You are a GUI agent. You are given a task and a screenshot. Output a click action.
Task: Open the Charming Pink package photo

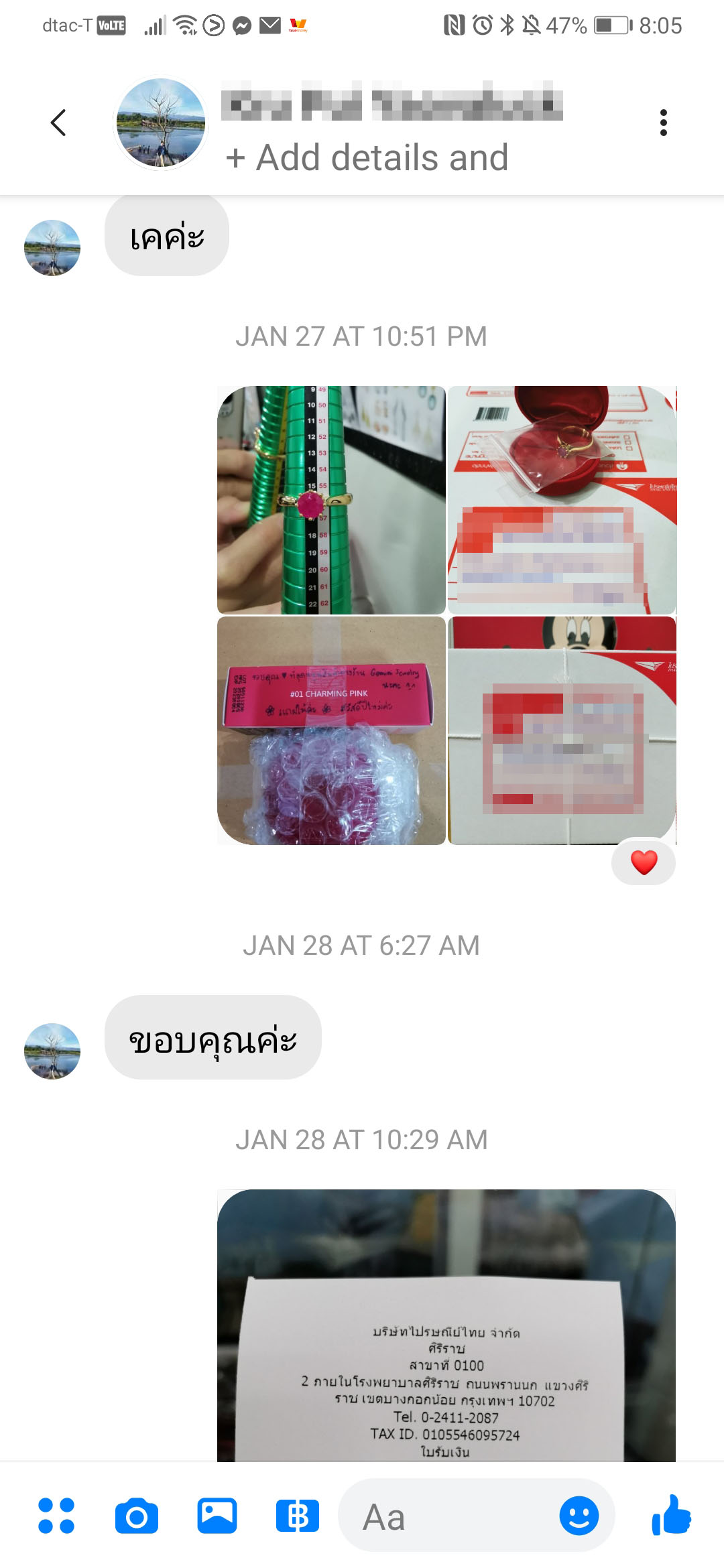tap(331, 730)
